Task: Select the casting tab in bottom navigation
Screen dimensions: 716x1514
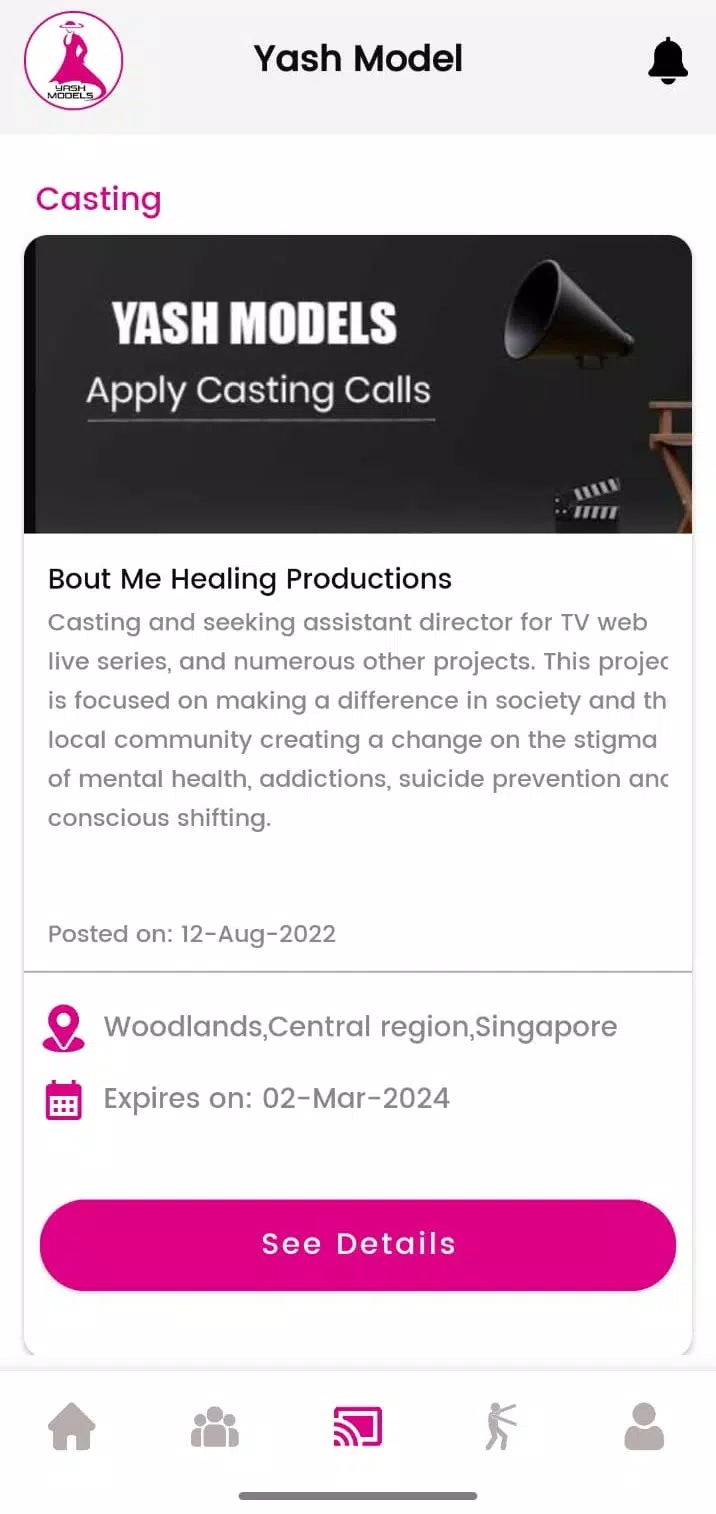Action: pyautogui.click(x=358, y=1427)
